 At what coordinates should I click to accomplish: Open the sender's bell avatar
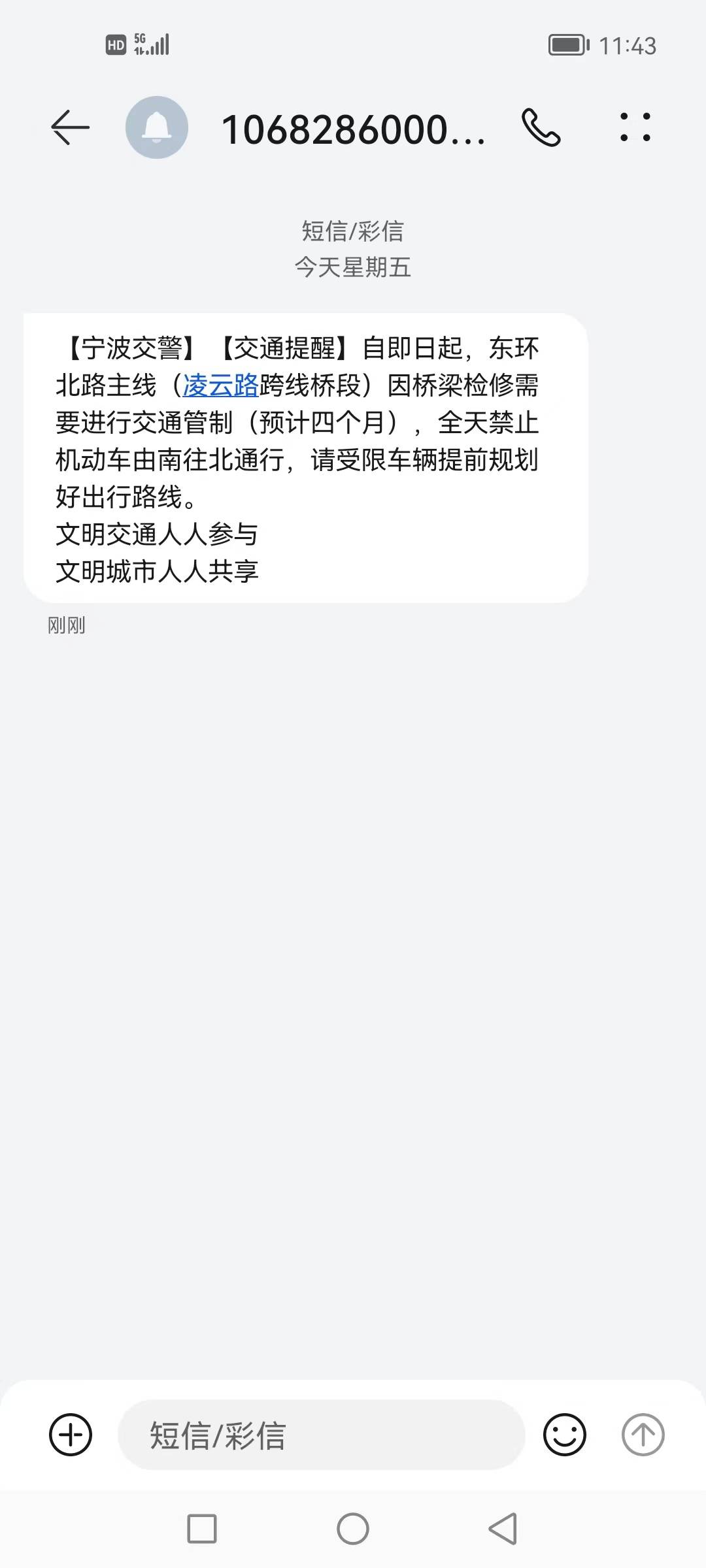(x=157, y=127)
